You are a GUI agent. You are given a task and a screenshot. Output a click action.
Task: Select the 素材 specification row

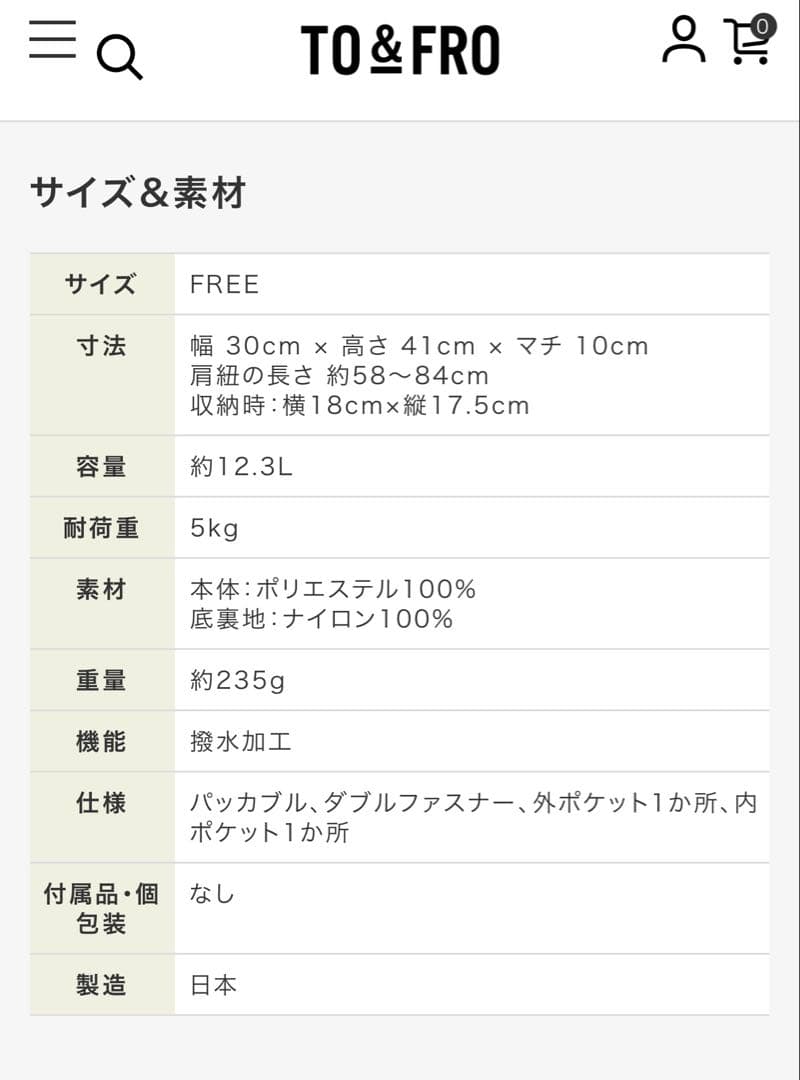click(x=100, y=590)
